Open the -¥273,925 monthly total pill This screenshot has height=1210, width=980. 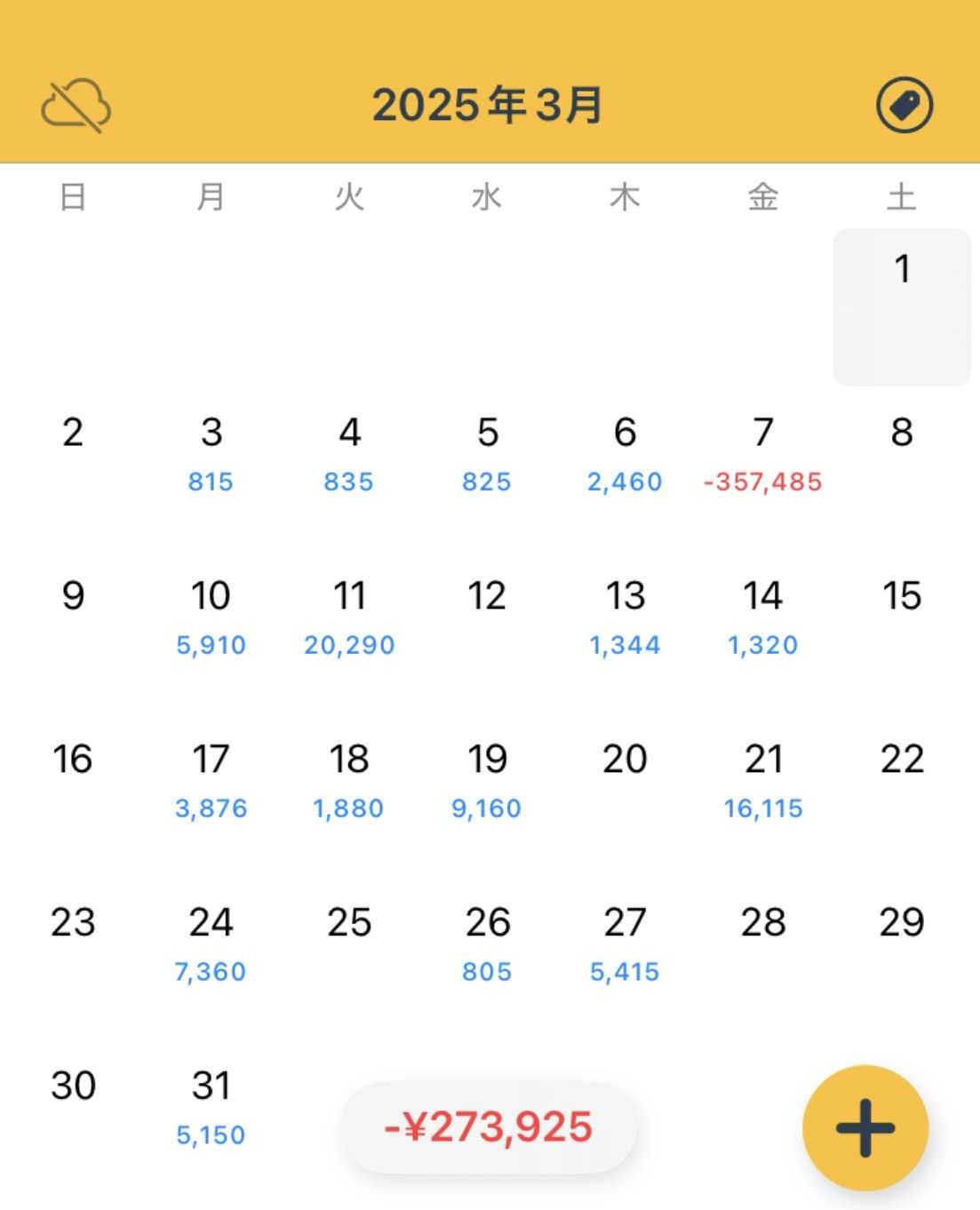(489, 1127)
